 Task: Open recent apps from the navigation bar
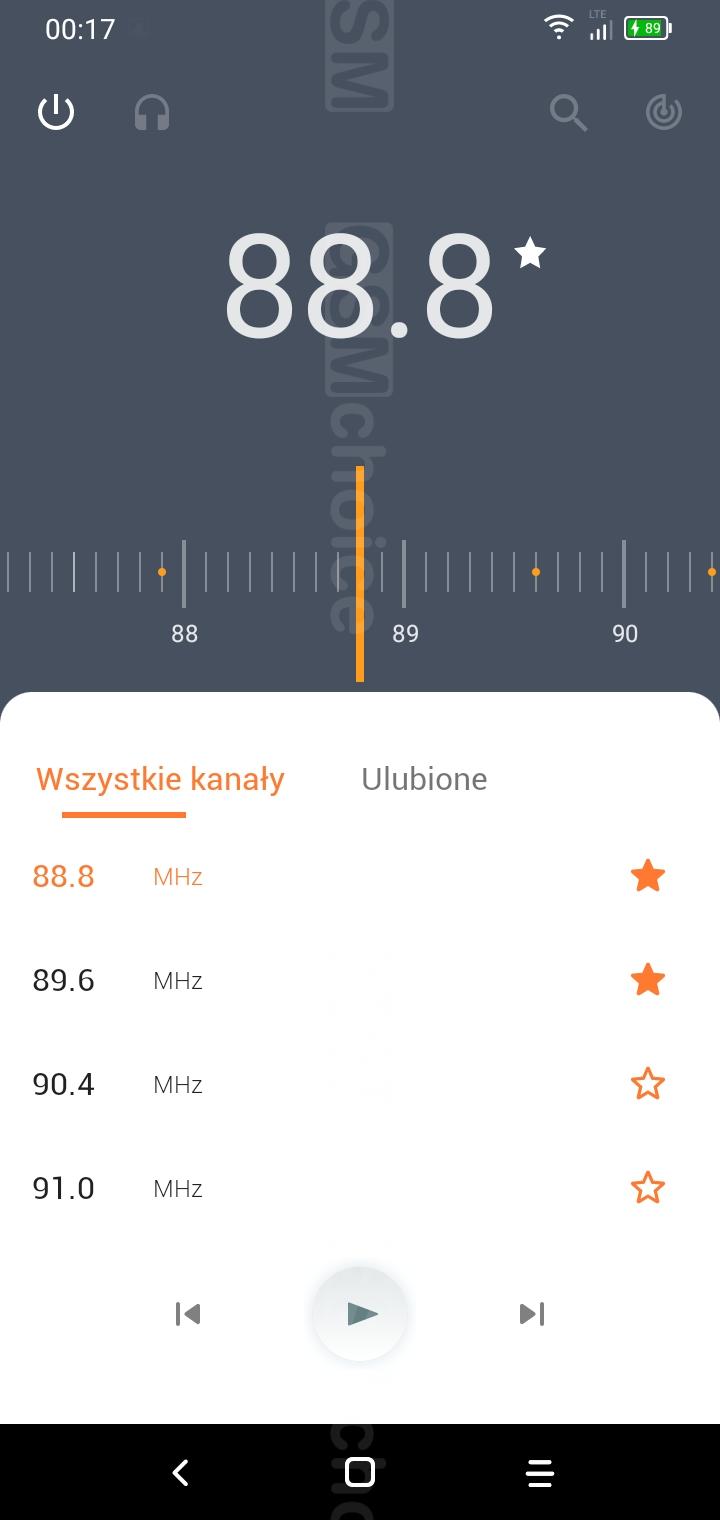(x=540, y=1472)
